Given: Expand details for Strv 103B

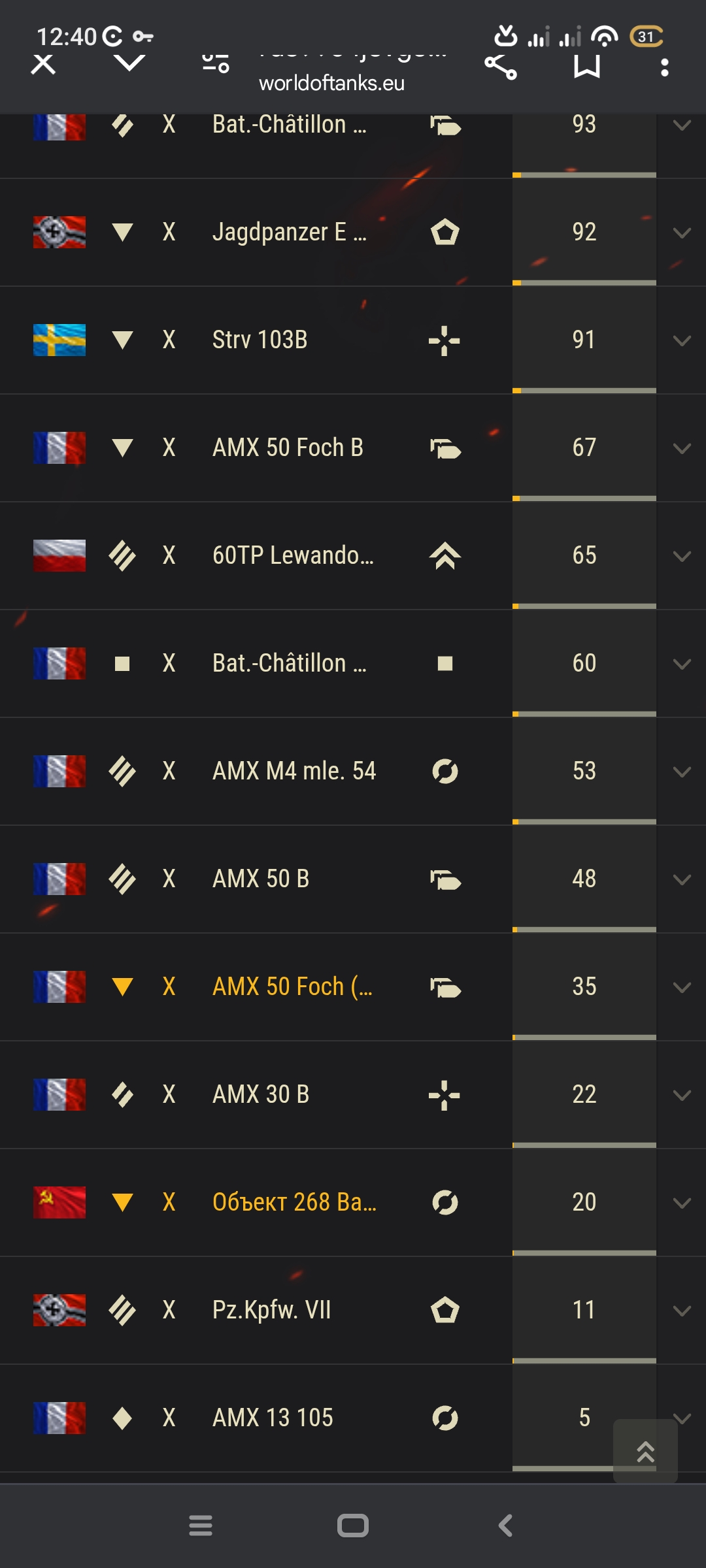Looking at the screenshot, I should click(682, 341).
